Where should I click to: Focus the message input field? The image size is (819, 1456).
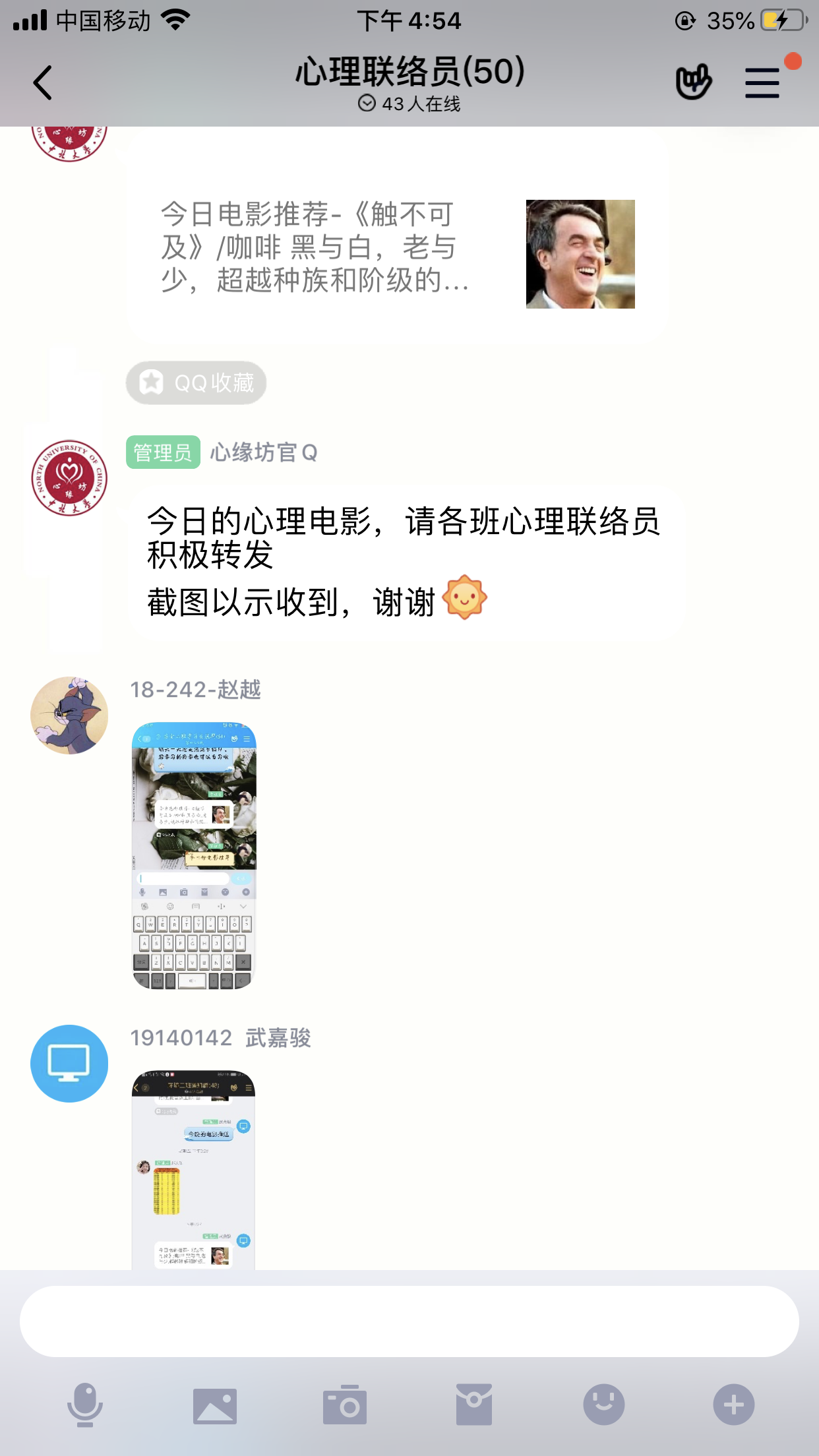coord(409,1321)
